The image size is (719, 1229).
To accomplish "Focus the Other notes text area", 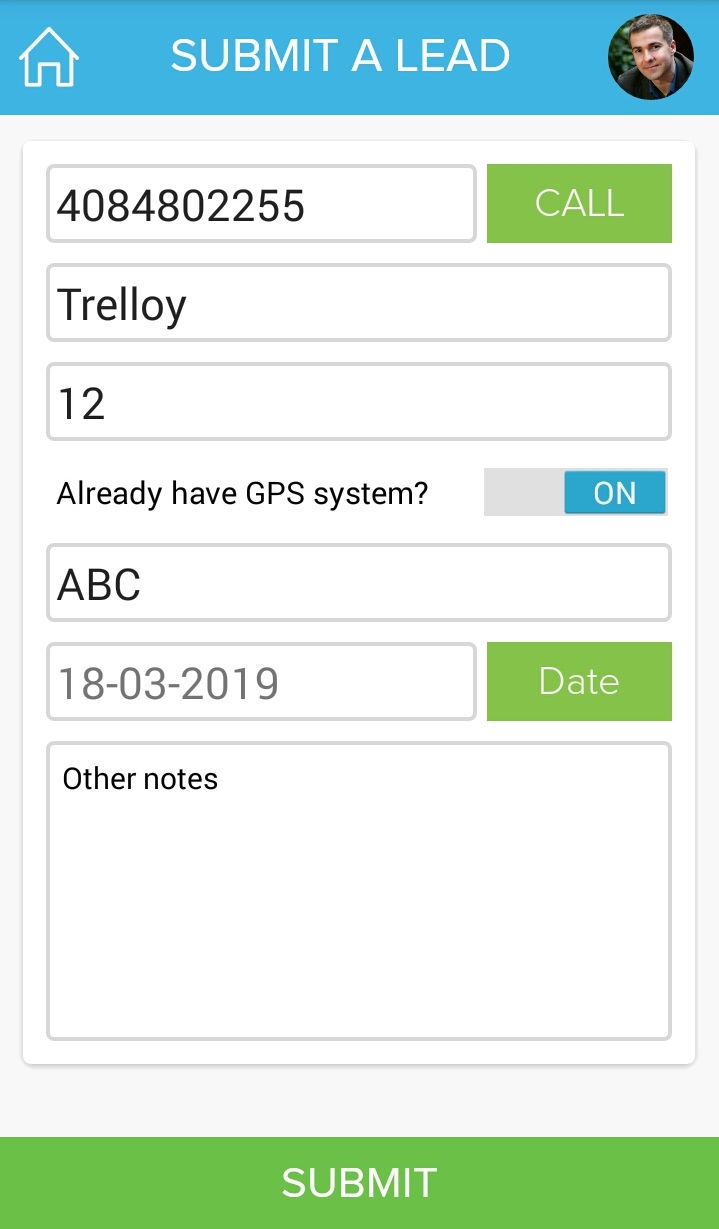I will pyautogui.click(x=358, y=891).
